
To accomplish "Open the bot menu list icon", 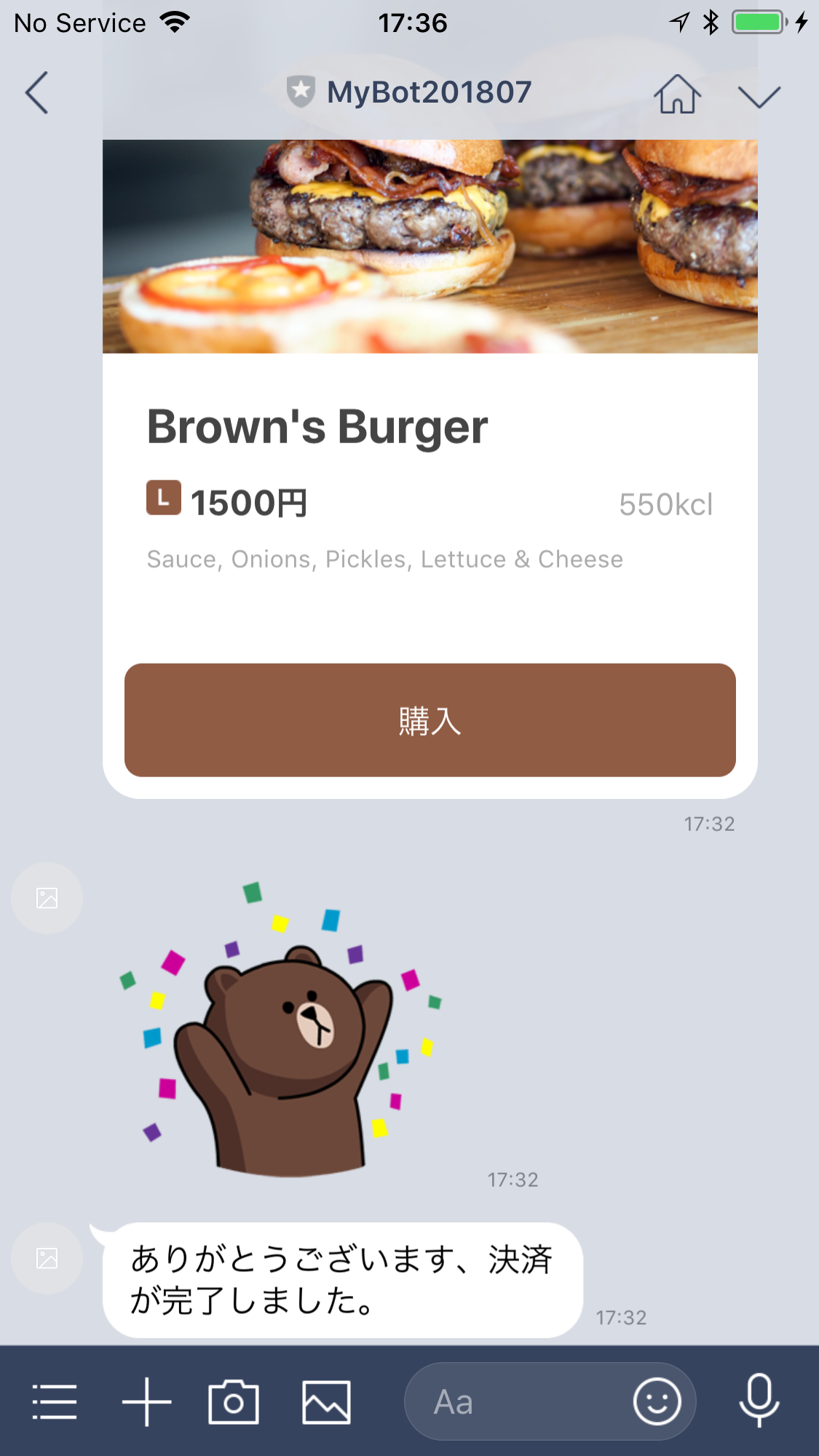I will click(55, 1401).
